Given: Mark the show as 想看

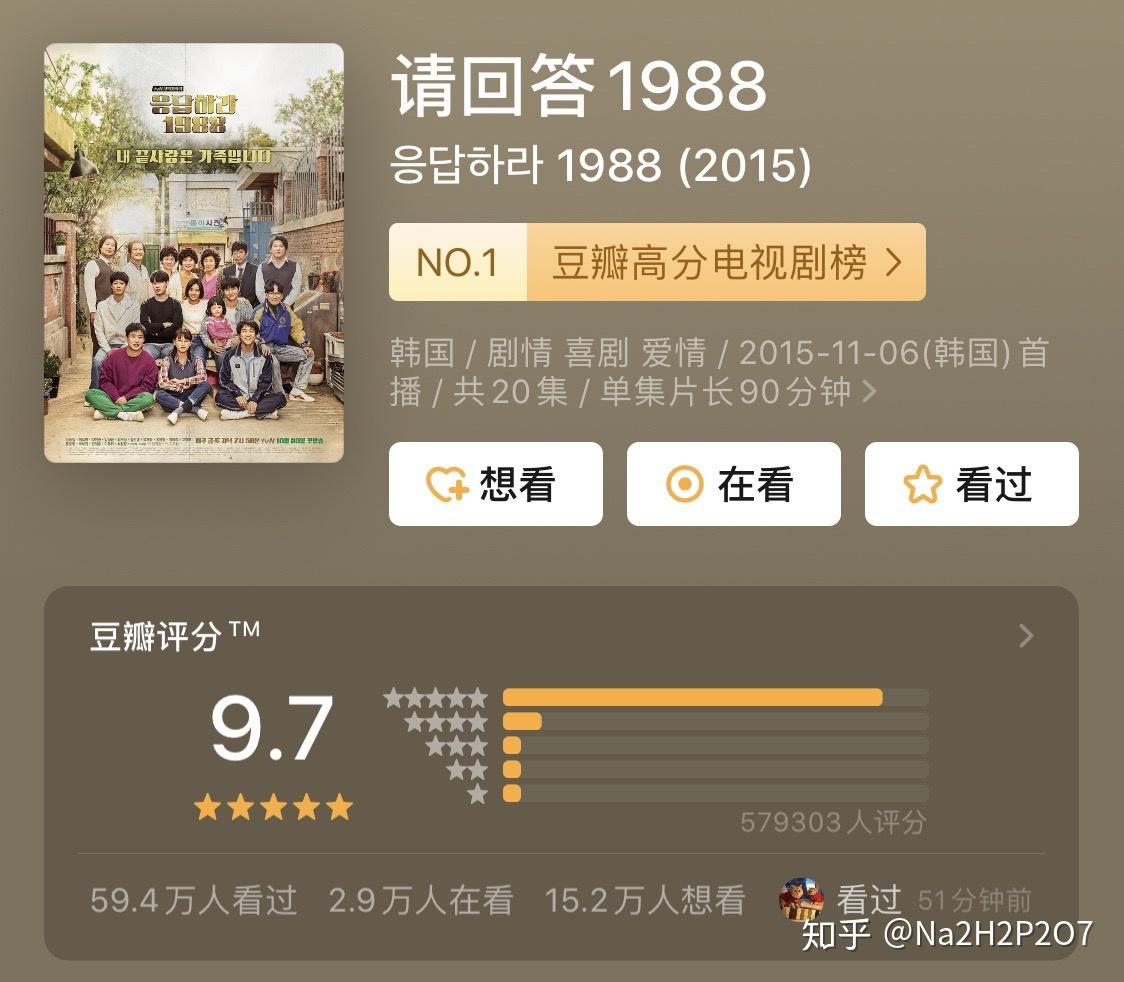Looking at the screenshot, I should pyautogui.click(x=495, y=484).
